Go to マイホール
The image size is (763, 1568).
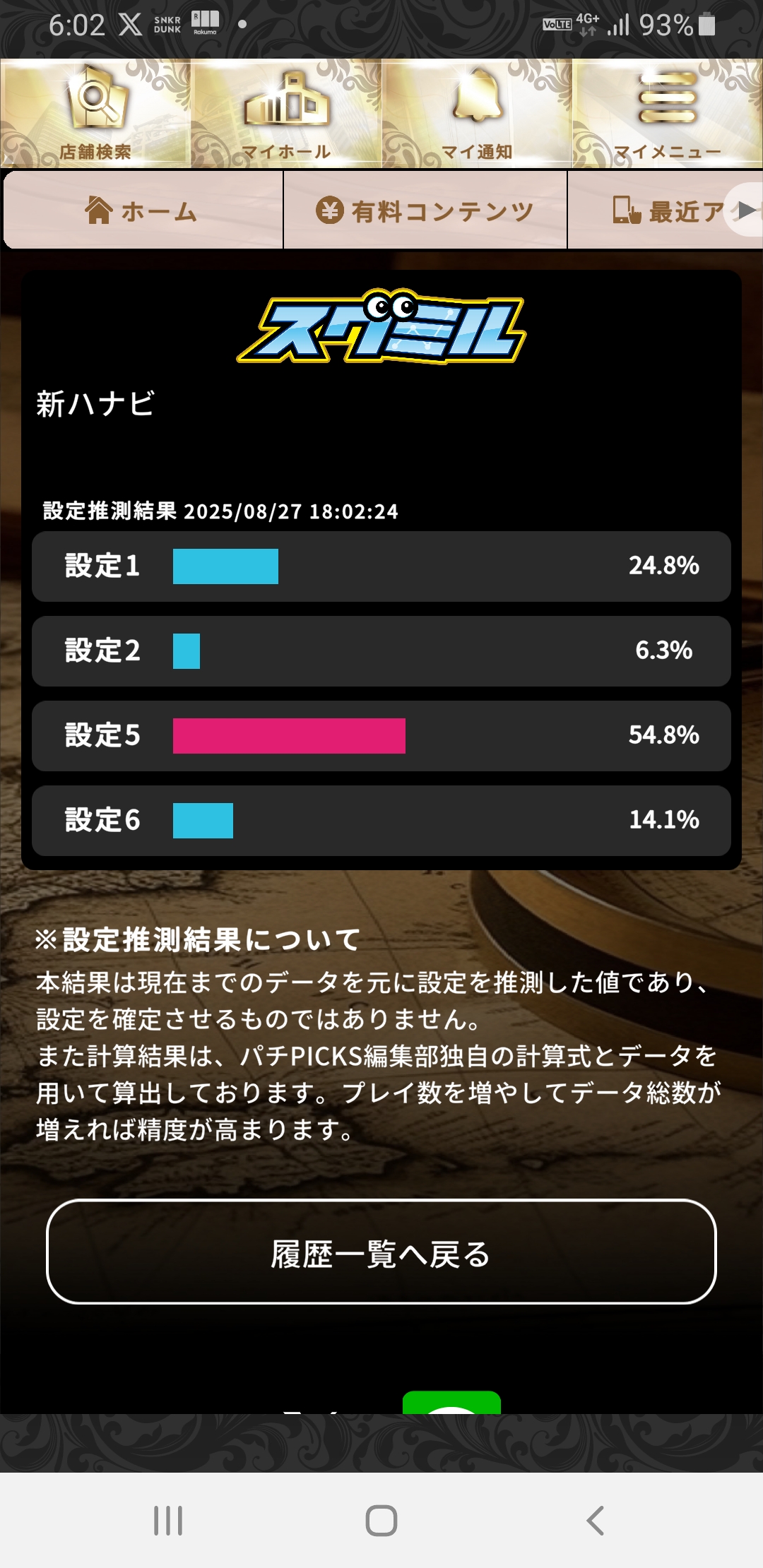click(286, 114)
